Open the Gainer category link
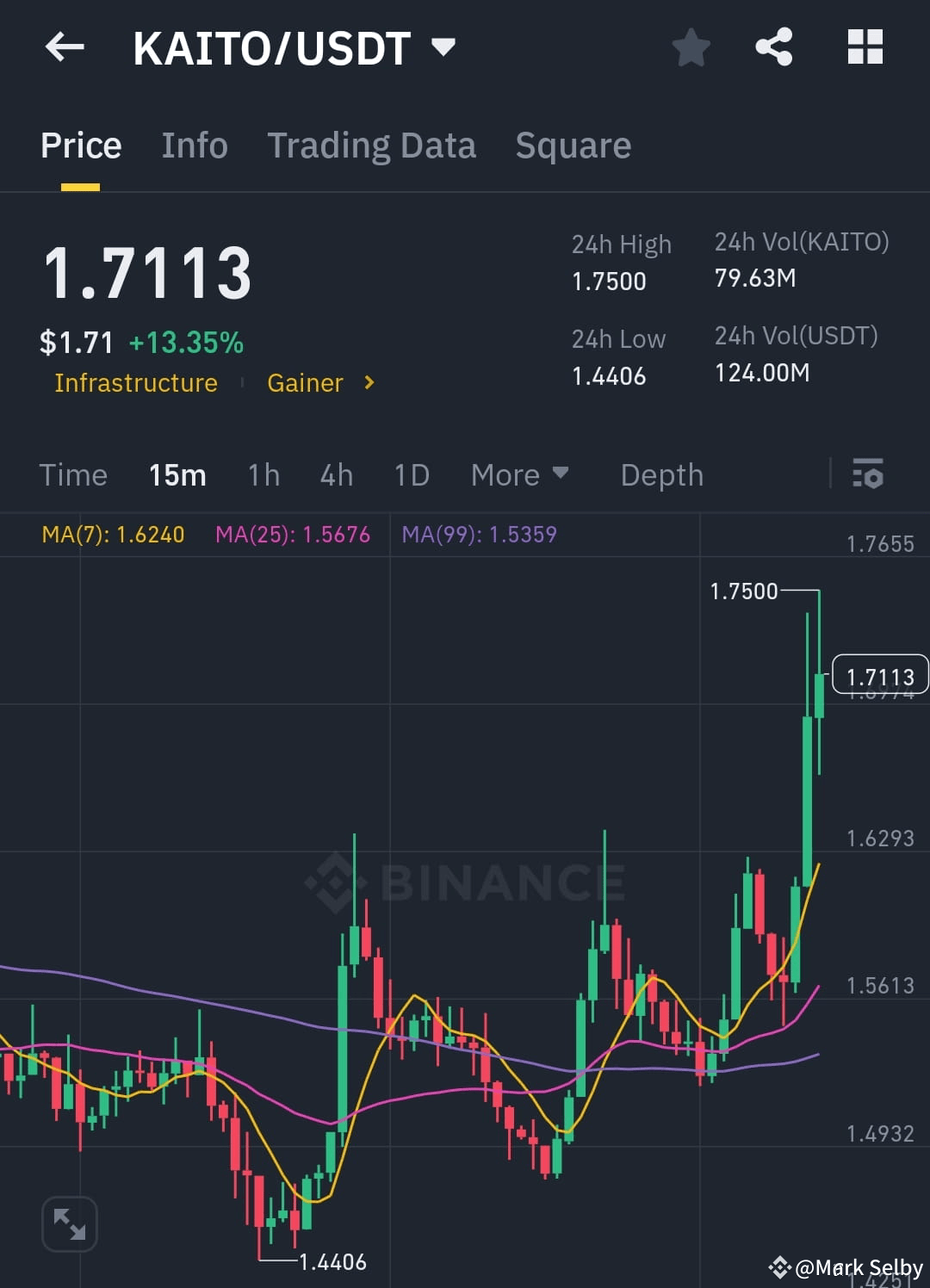Screen dimensions: 930x1288 [306, 383]
